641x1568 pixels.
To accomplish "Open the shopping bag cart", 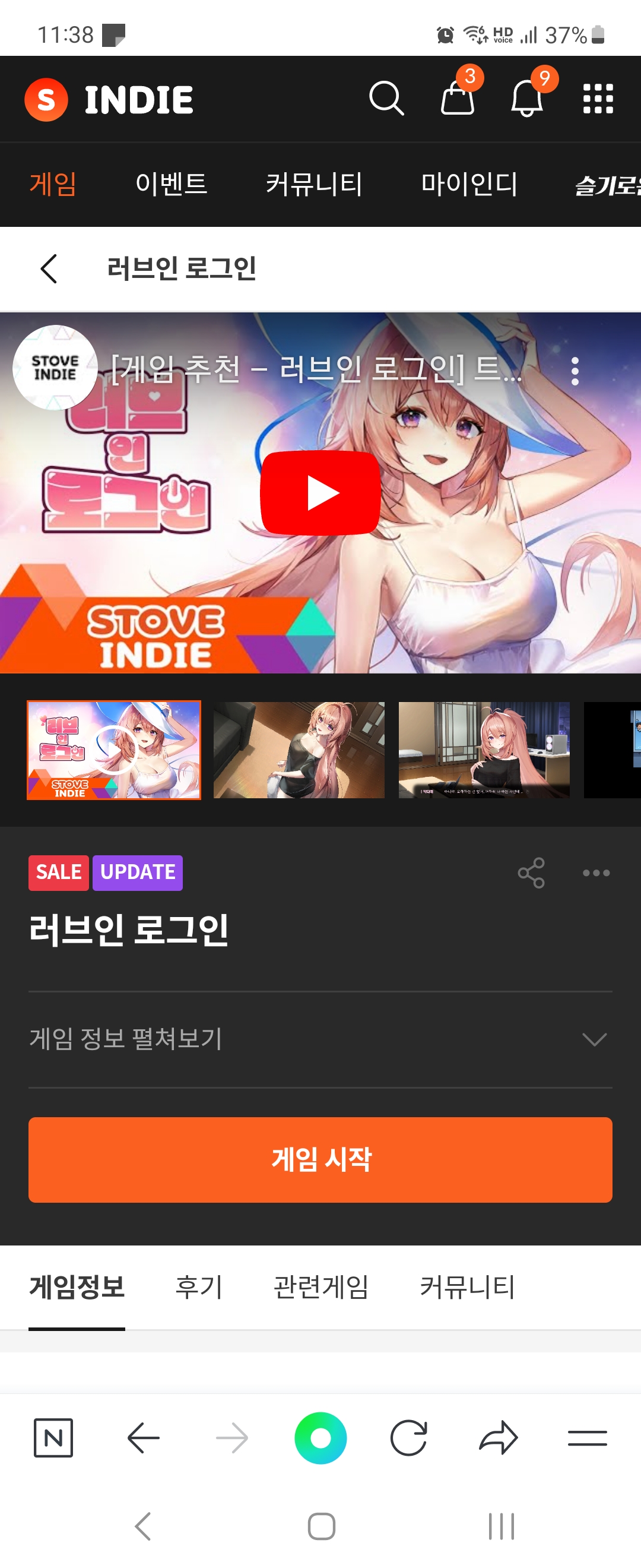I will click(x=458, y=99).
